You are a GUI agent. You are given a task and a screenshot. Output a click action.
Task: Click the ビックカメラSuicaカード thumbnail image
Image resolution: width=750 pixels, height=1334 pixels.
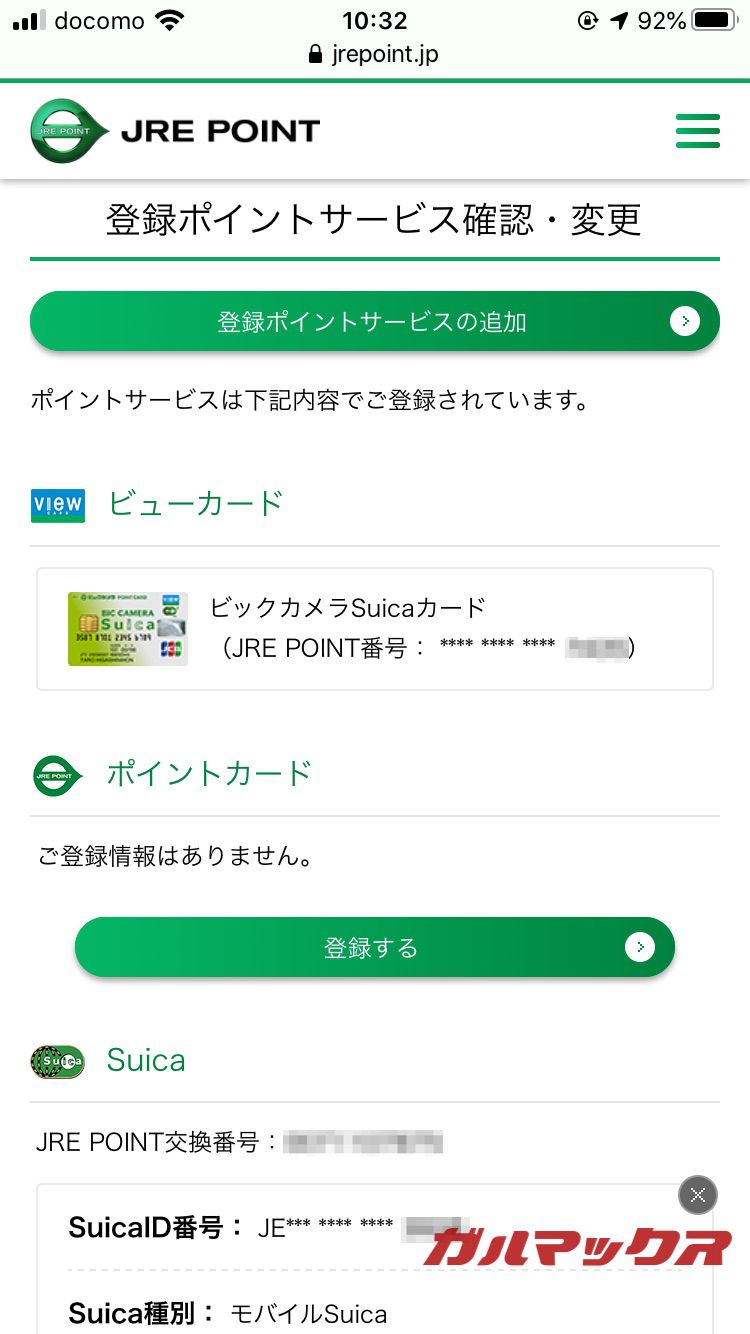(127, 629)
